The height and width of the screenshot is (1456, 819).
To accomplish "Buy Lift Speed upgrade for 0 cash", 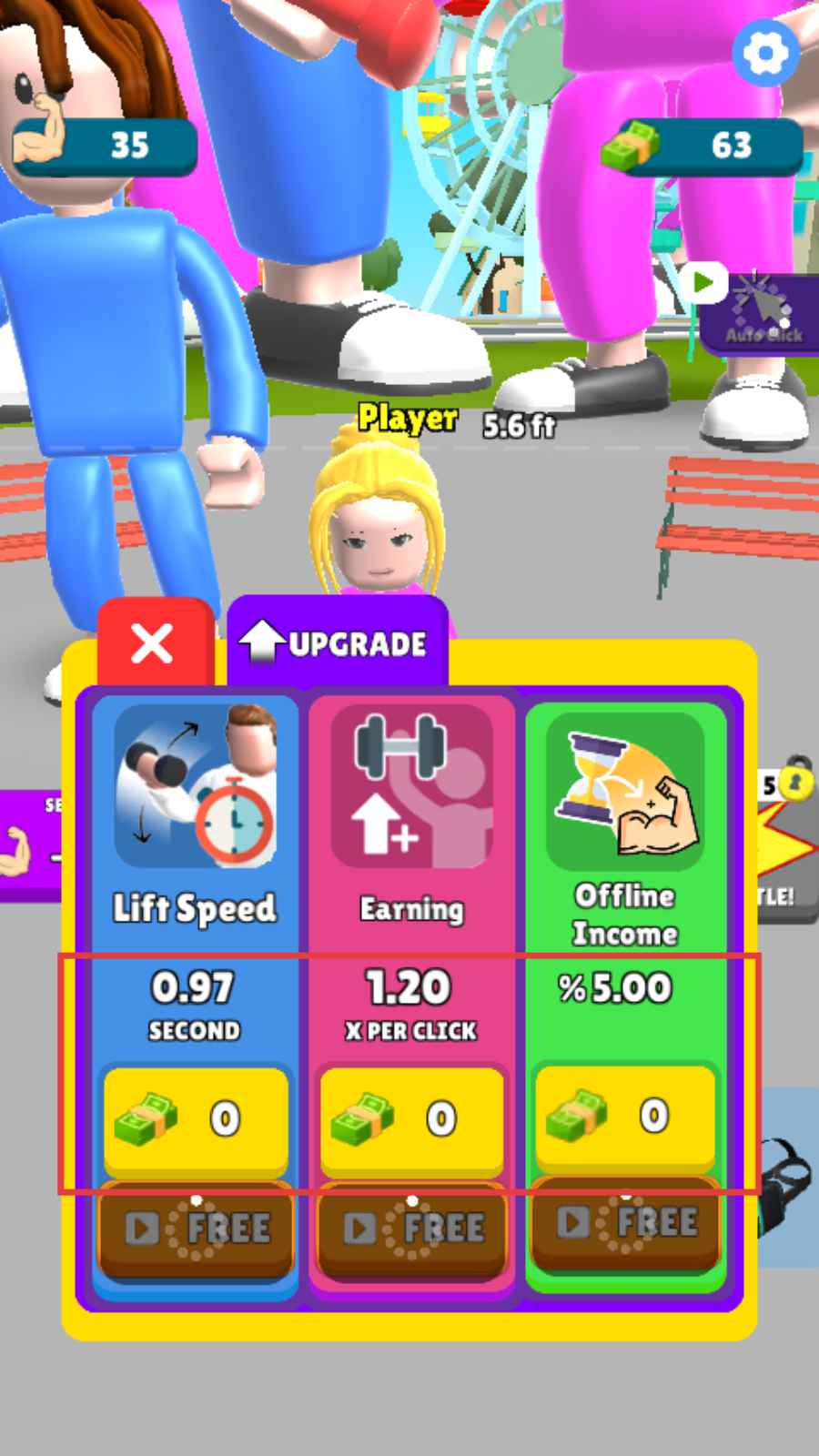I will tap(196, 1119).
